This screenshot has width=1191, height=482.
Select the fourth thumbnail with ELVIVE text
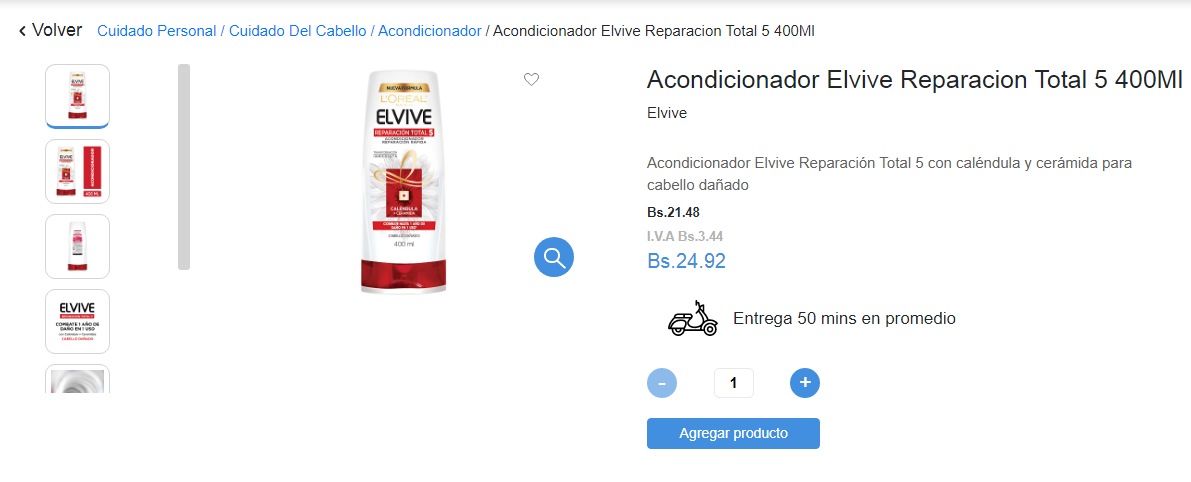(78, 321)
